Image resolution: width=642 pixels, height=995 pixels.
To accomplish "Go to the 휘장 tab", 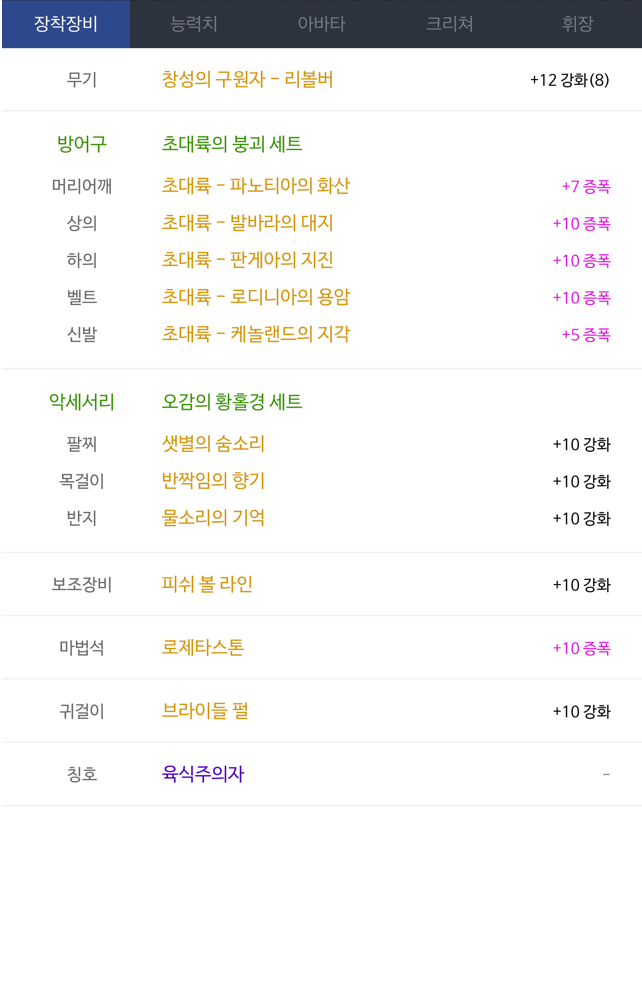I will [577, 24].
